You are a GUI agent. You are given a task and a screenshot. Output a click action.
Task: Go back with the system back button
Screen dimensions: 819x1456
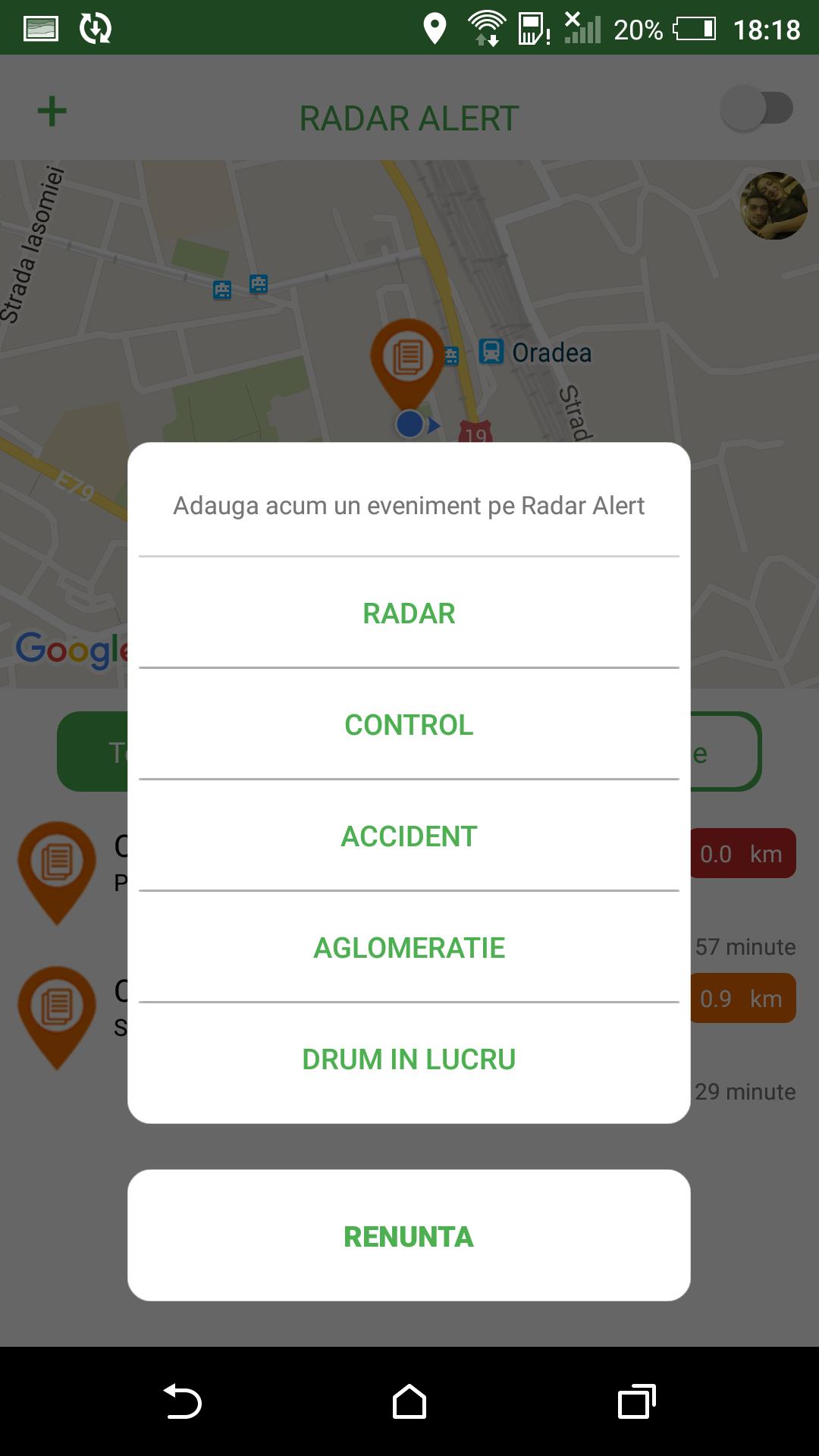coord(182,1401)
